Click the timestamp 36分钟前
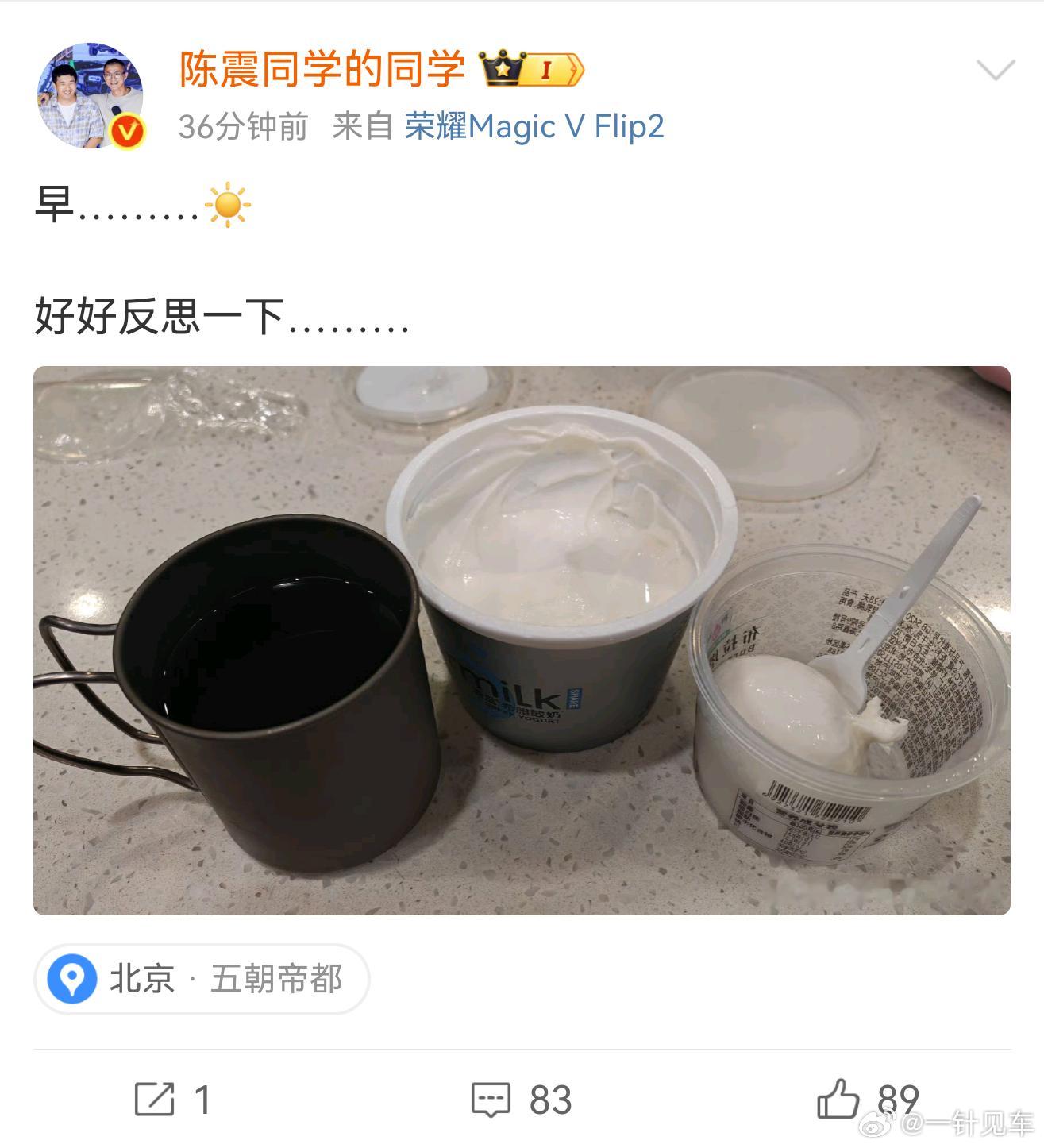 243,125
